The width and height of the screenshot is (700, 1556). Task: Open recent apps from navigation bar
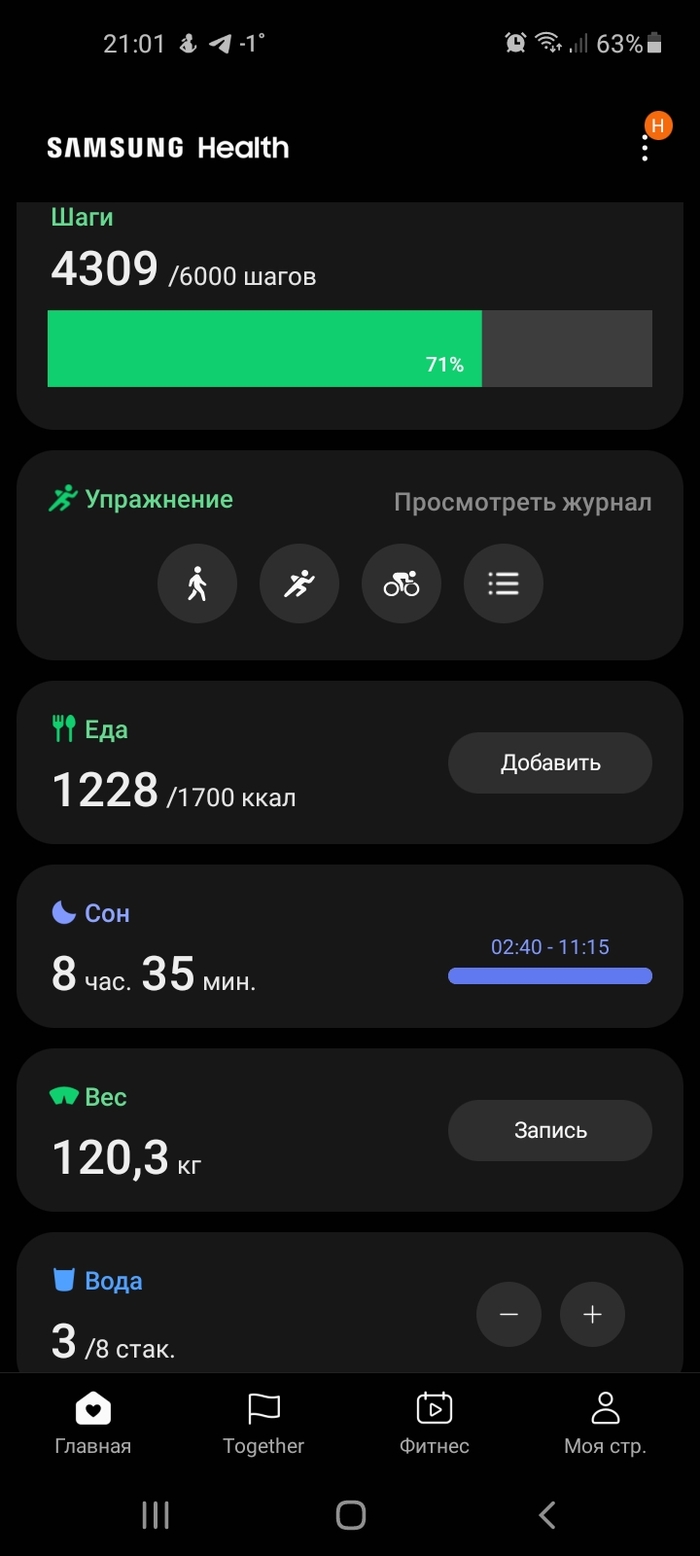pyautogui.click(x=155, y=1515)
